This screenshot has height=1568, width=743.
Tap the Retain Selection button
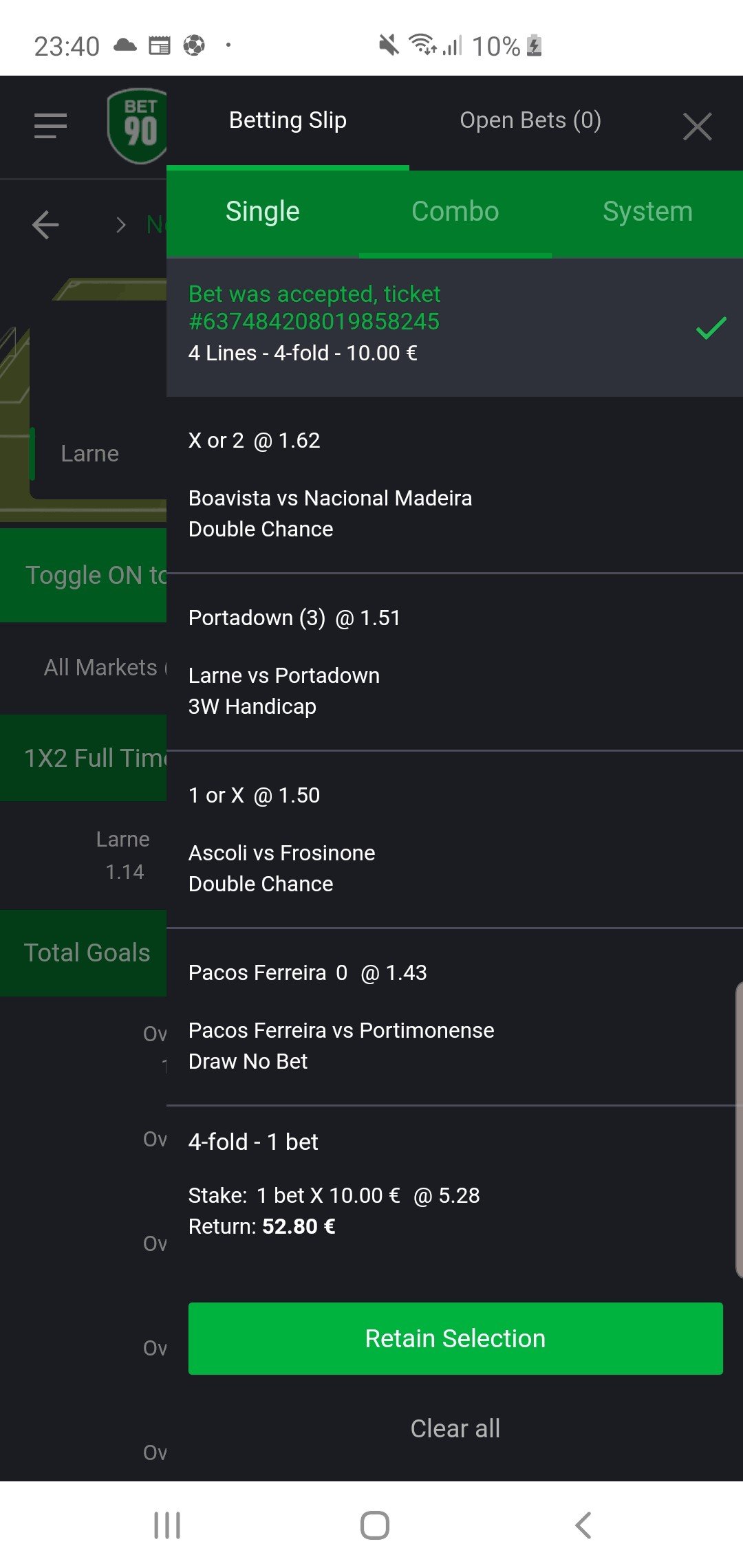tap(455, 1338)
